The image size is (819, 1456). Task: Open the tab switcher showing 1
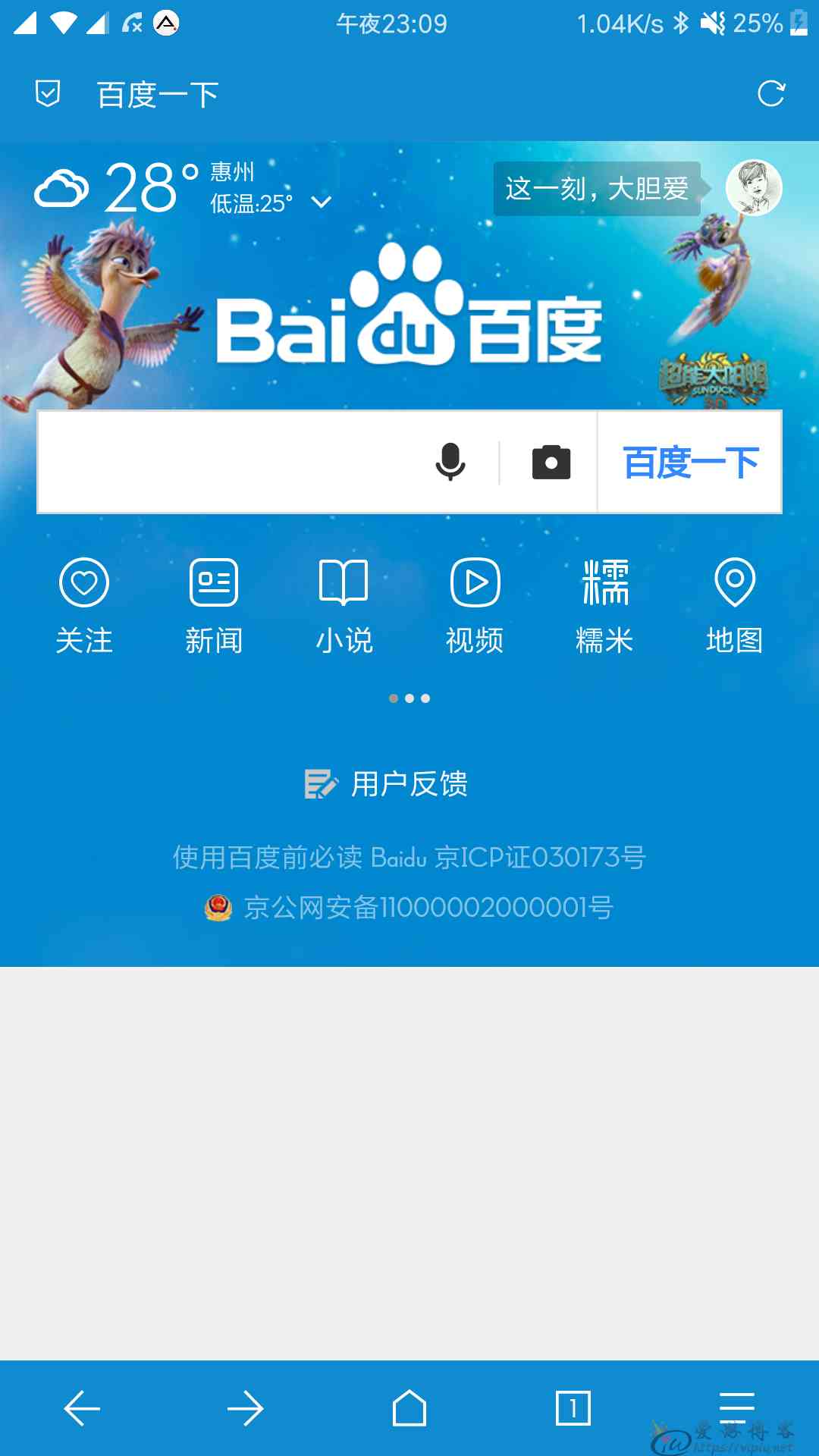click(x=573, y=1409)
